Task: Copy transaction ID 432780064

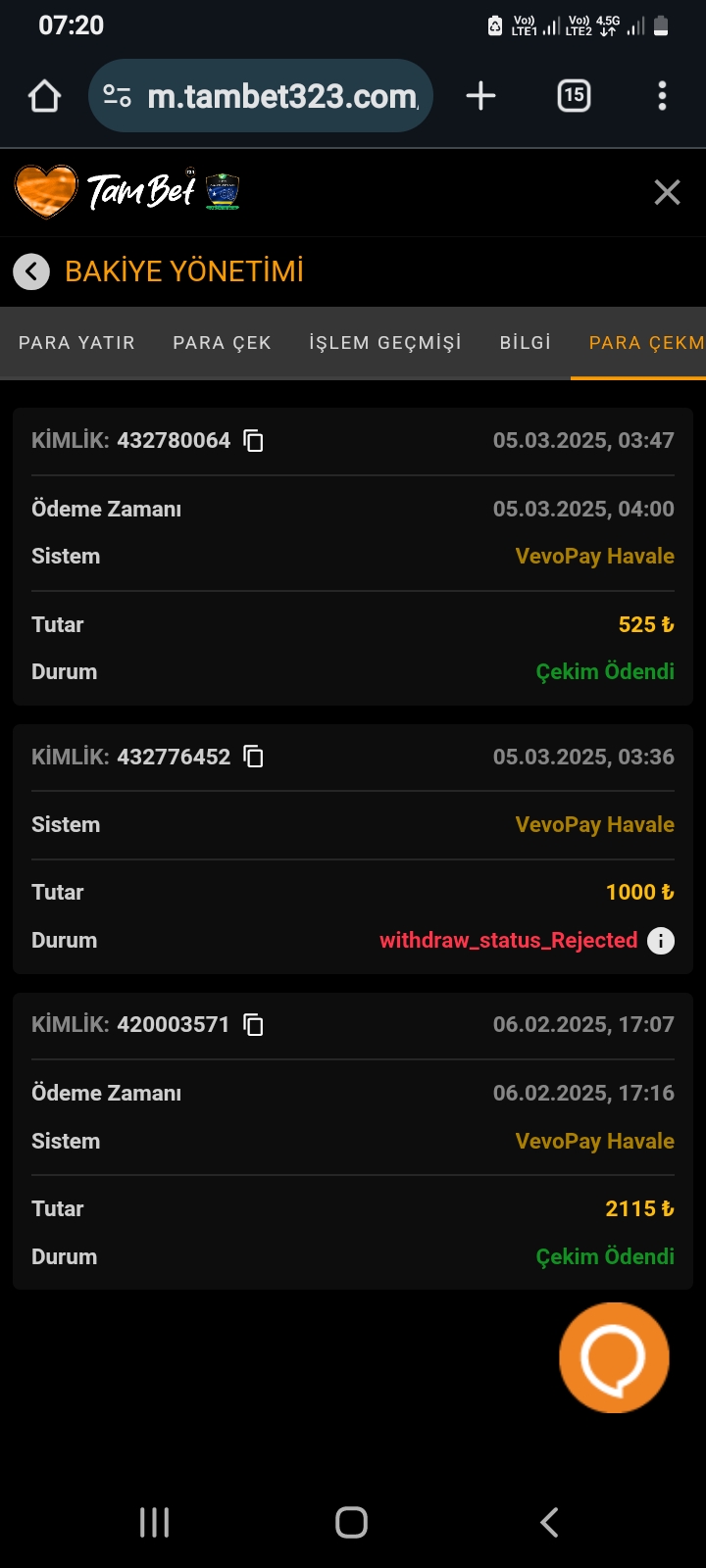Action: (254, 441)
